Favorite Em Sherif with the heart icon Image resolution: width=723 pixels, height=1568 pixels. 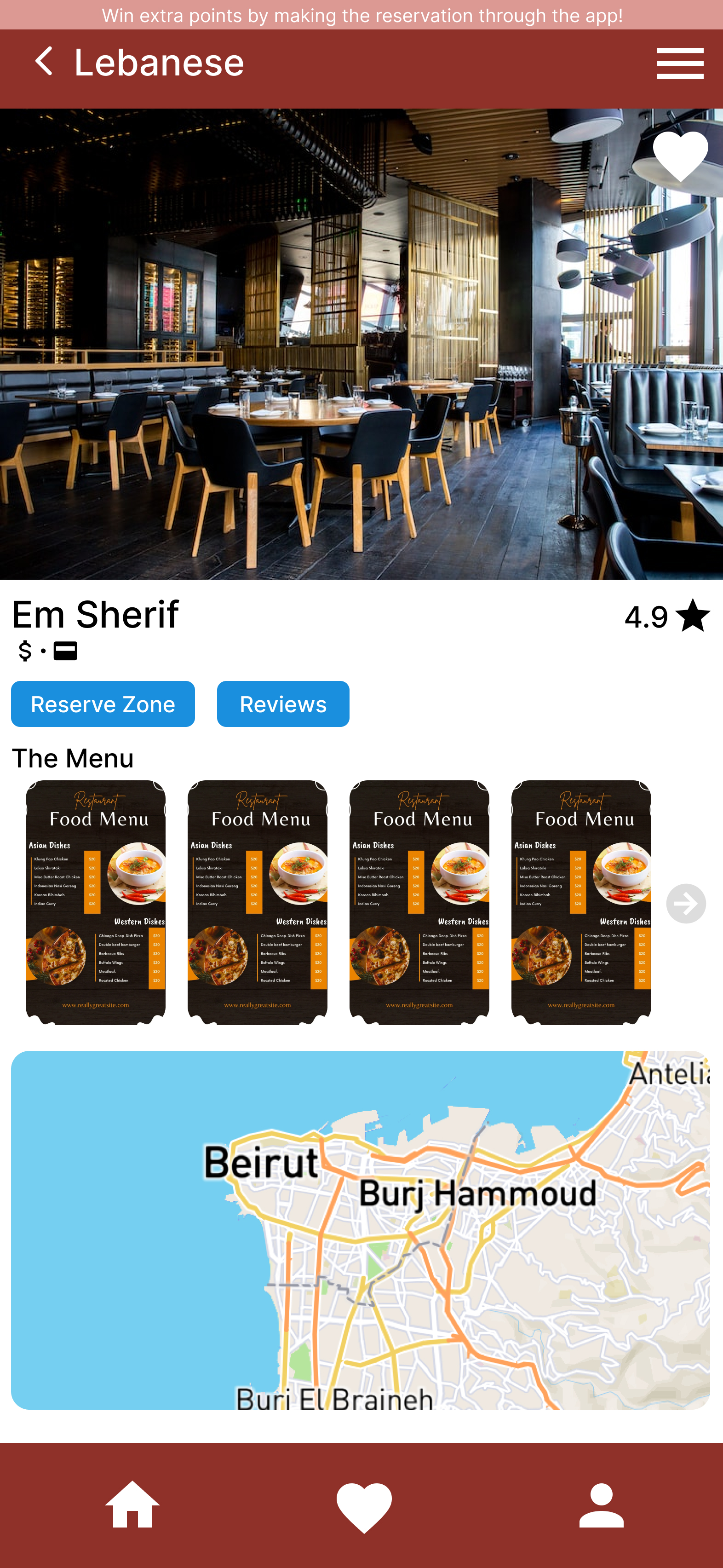tap(680, 156)
